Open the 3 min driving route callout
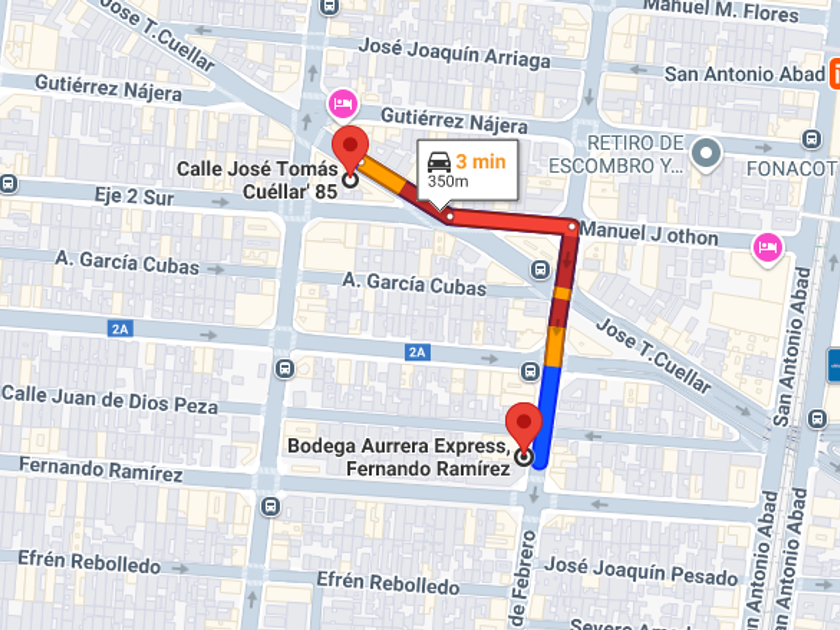The image size is (840, 630). tap(467, 170)
